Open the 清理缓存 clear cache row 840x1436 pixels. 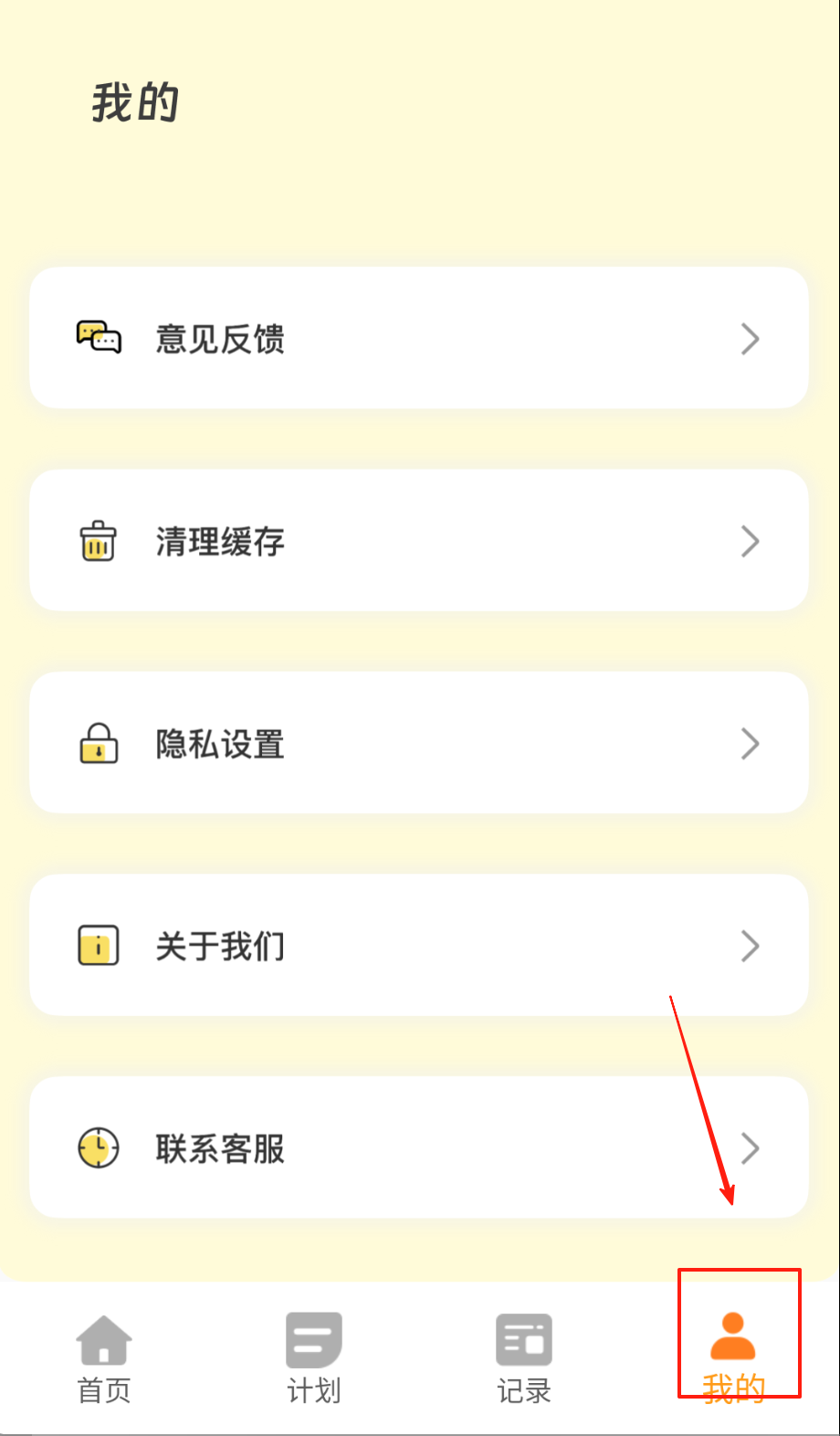(419, 541)
